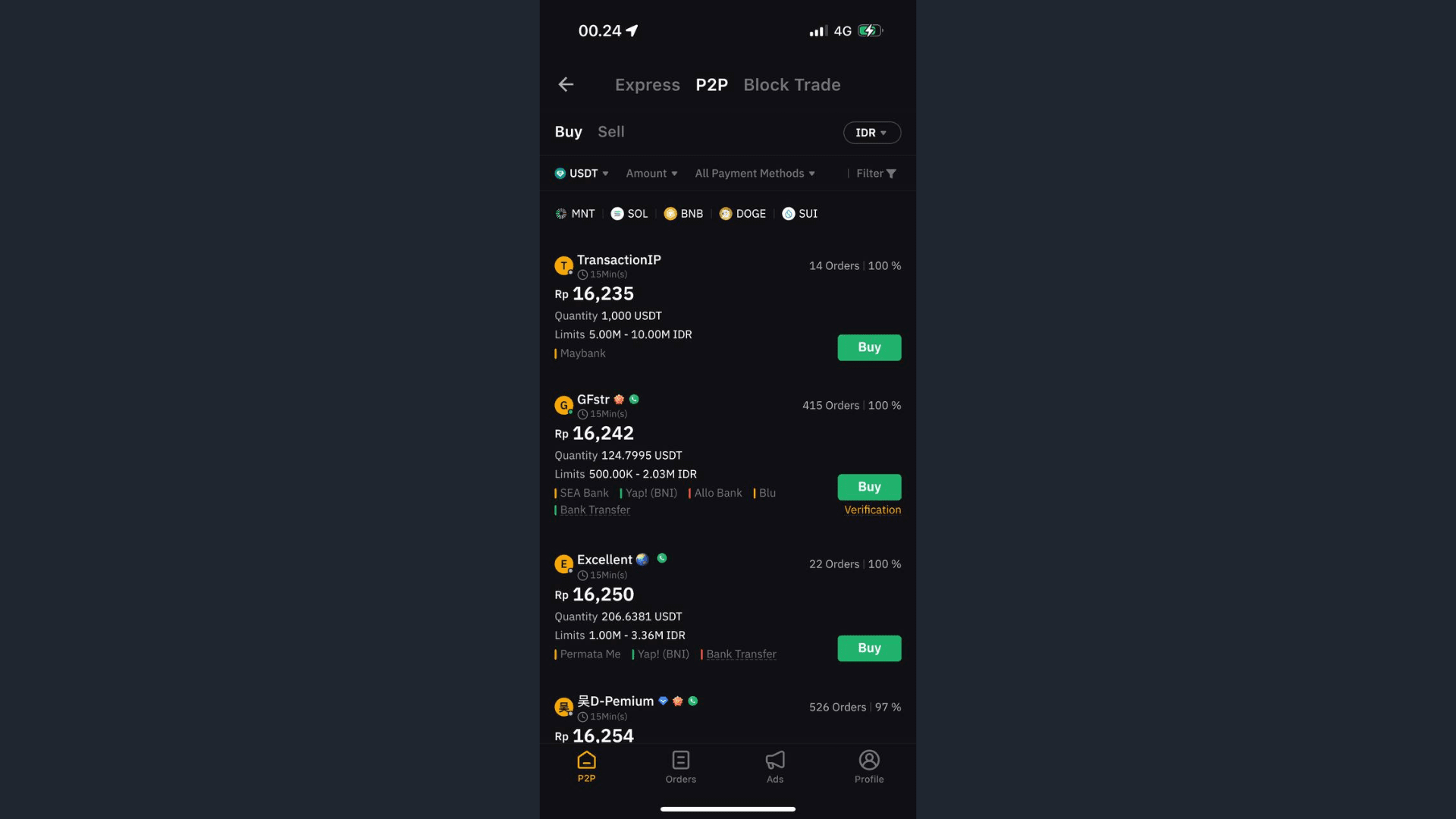Expand the USDT coin selector

[582, 174]
